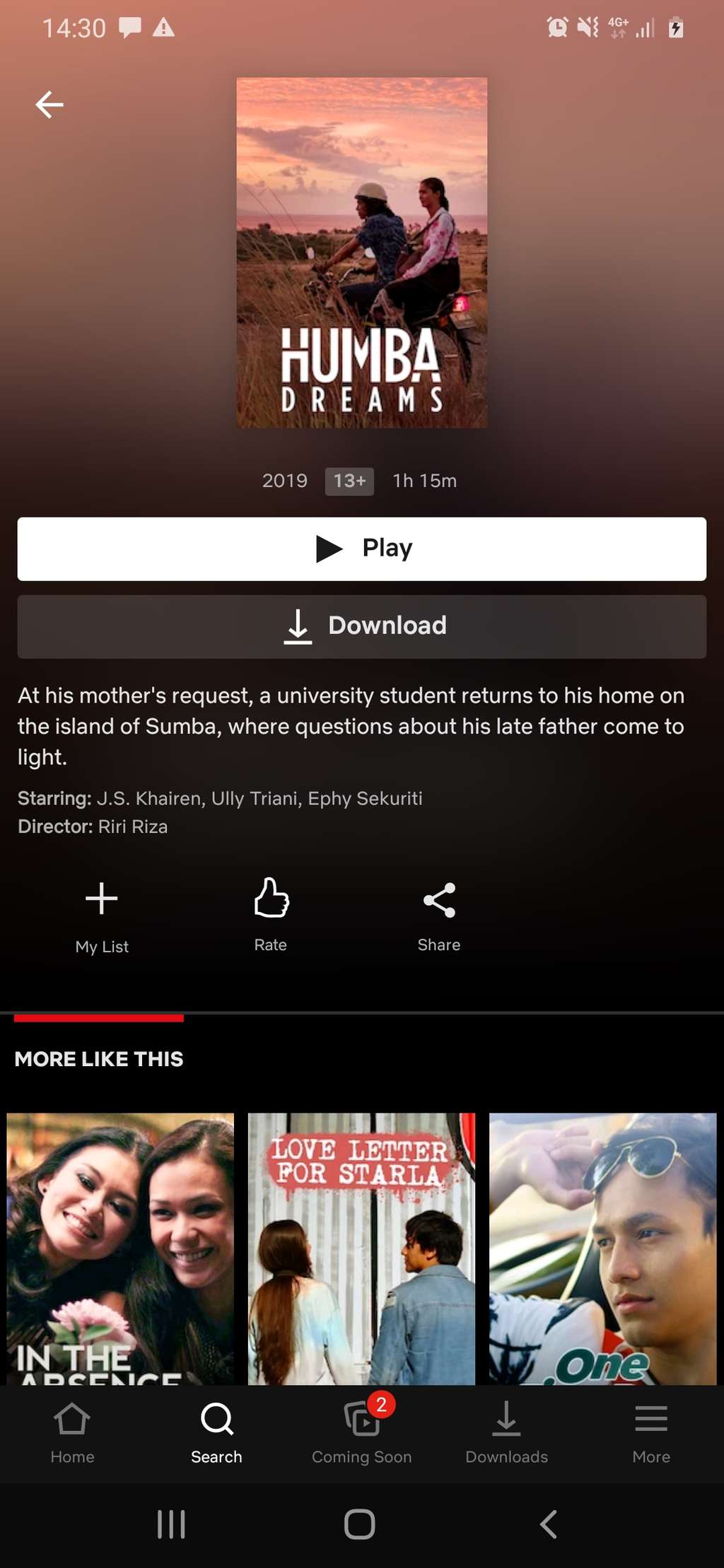The height and width of the screenshot is (1568, 724).
Task: Open Love Letter for Starla tile
Action: click(361, 1248)
